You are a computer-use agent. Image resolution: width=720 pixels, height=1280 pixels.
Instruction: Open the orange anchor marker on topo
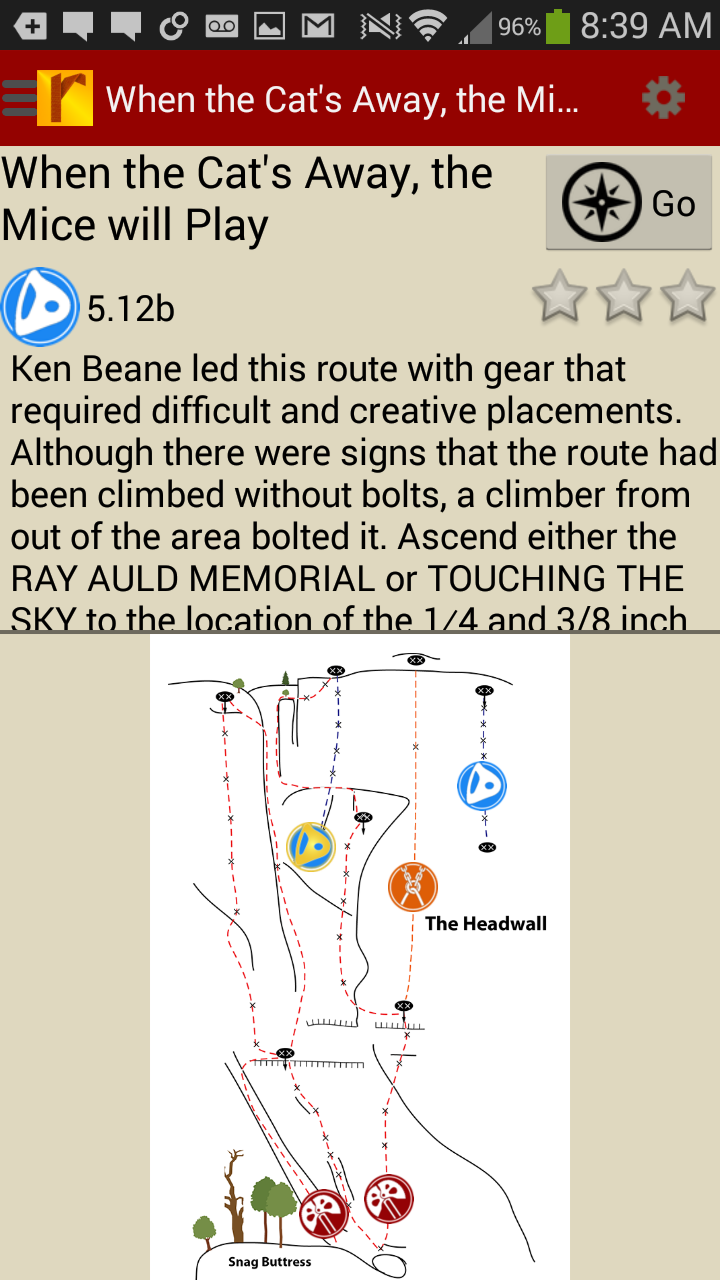[x=413, y=887]
